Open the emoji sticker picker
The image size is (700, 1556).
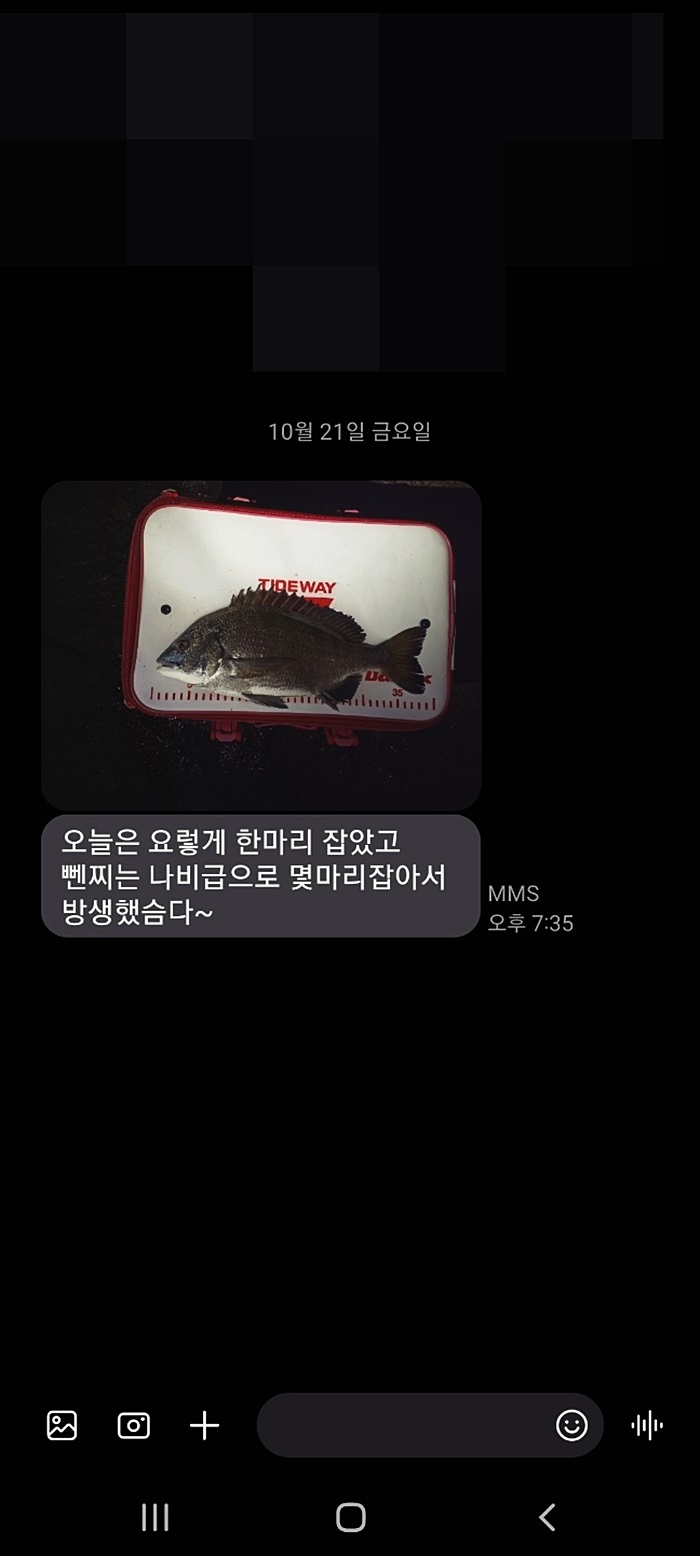(x=572, y=1425)
